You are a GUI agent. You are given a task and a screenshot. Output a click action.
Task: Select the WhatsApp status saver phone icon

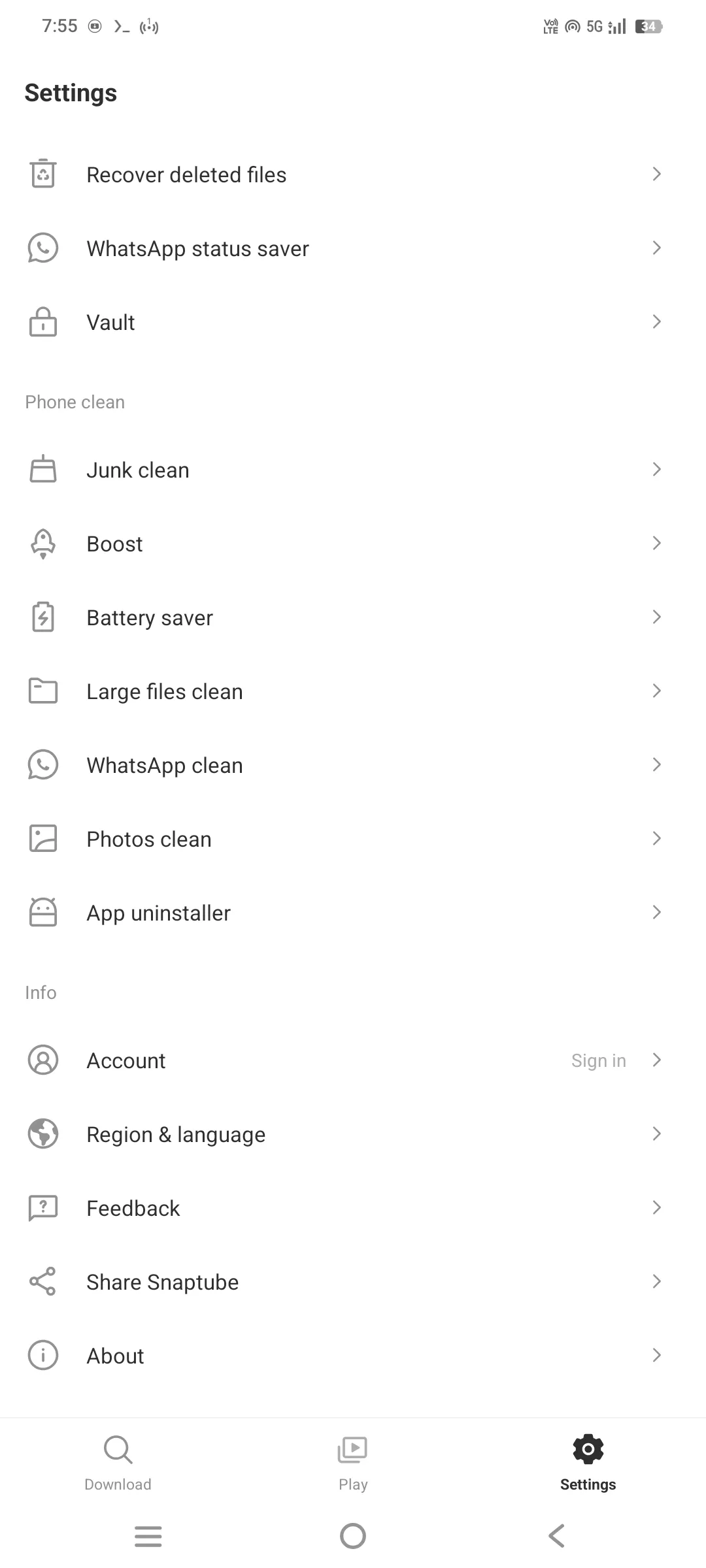43,248
